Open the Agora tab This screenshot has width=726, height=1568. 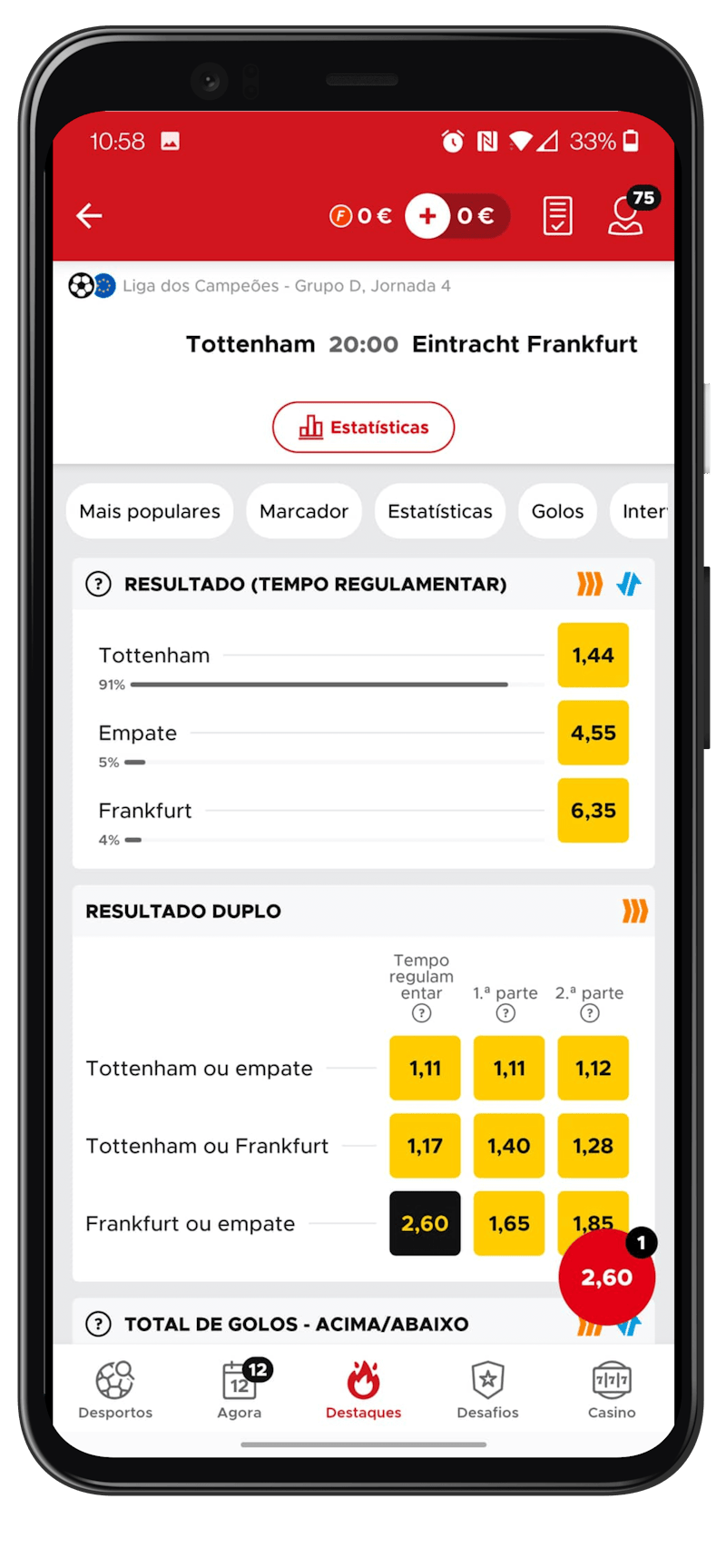pyautogui.click(x=240, y=1390)
